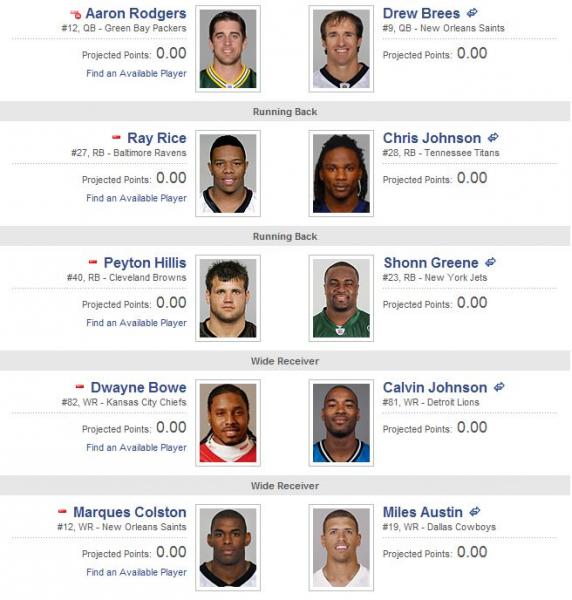Open Ray Rice player page
The width and height of the screenshot is (572, 600).
pyautogui.click(x=157, y=138)
